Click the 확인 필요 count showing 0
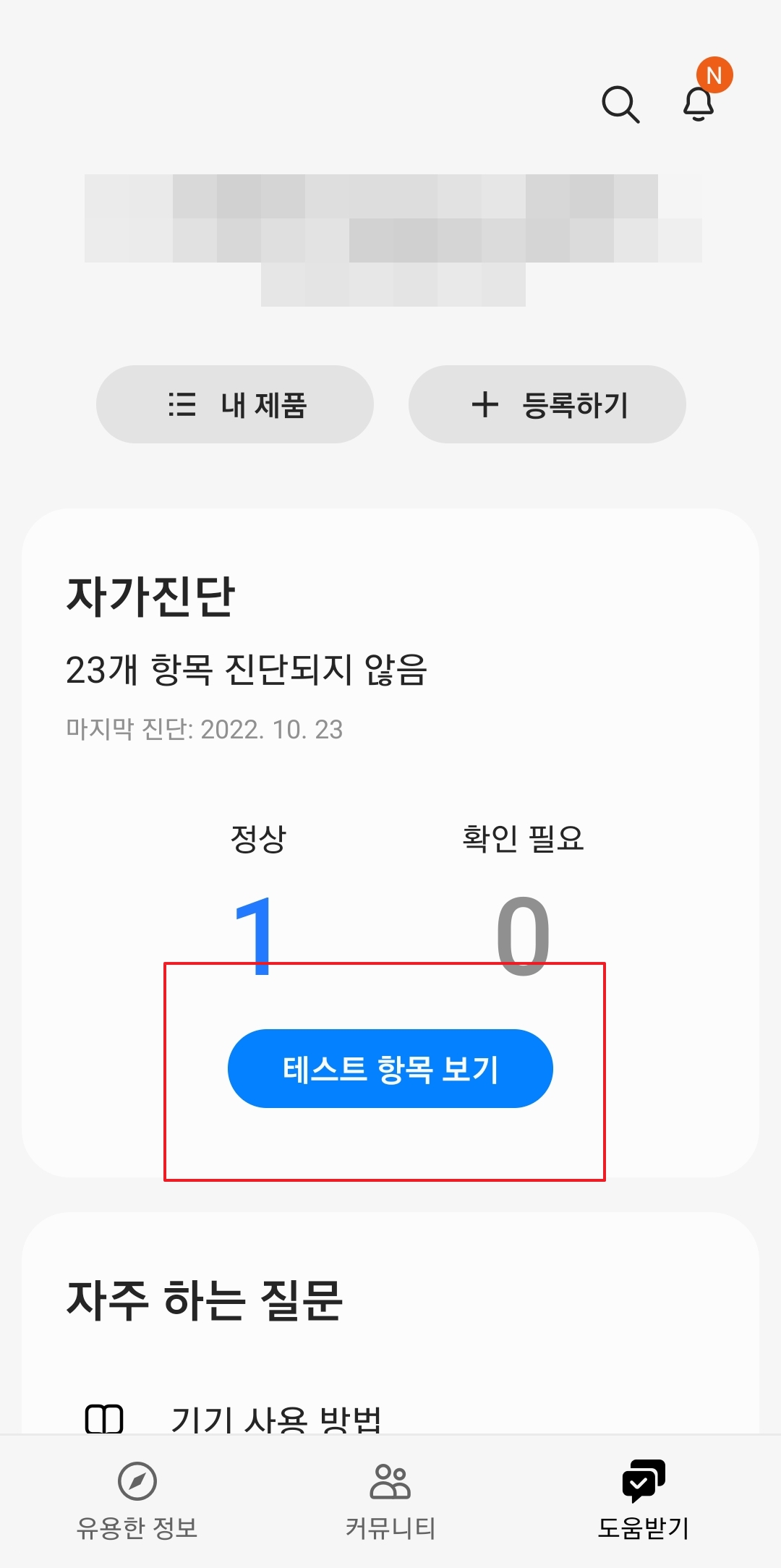The height and width of the screenshot is (1568, 781). coord(524,933)
